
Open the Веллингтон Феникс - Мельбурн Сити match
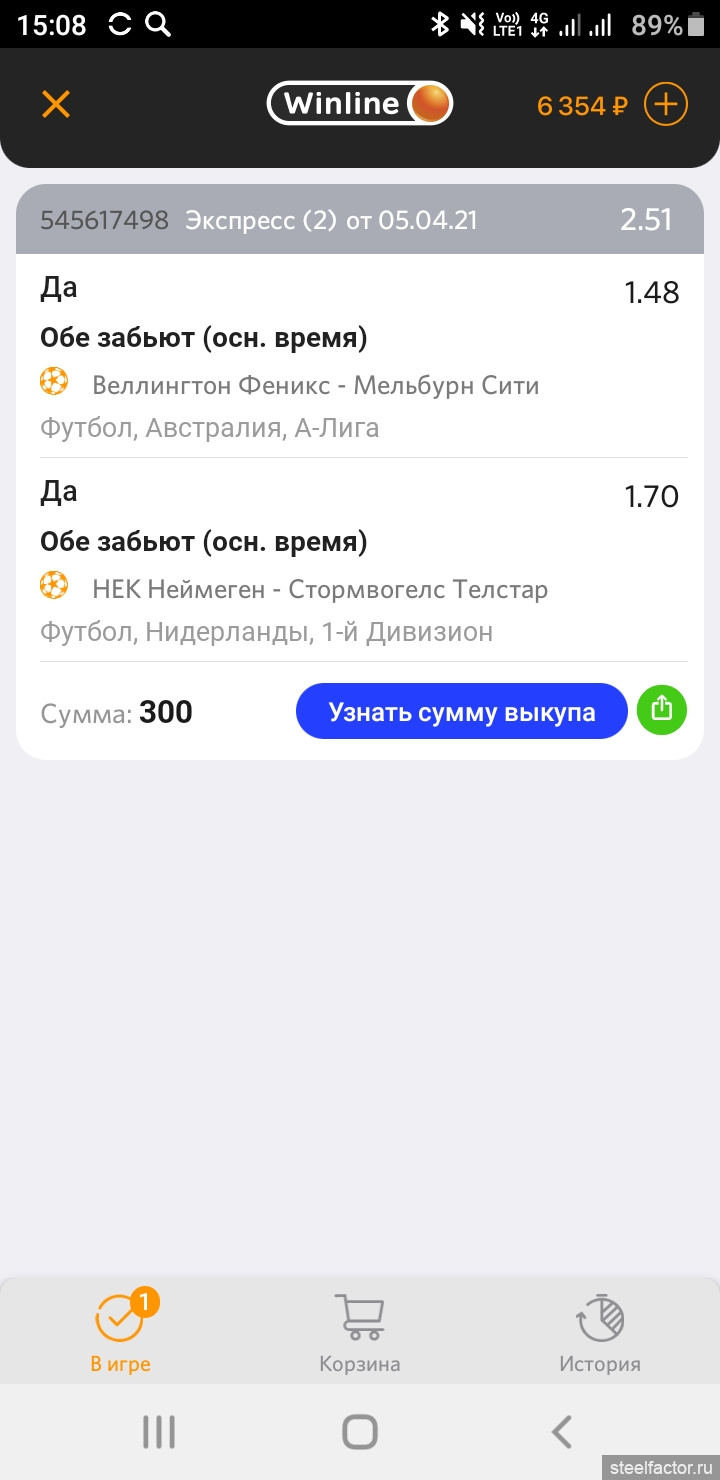click(x=315, y=385)
